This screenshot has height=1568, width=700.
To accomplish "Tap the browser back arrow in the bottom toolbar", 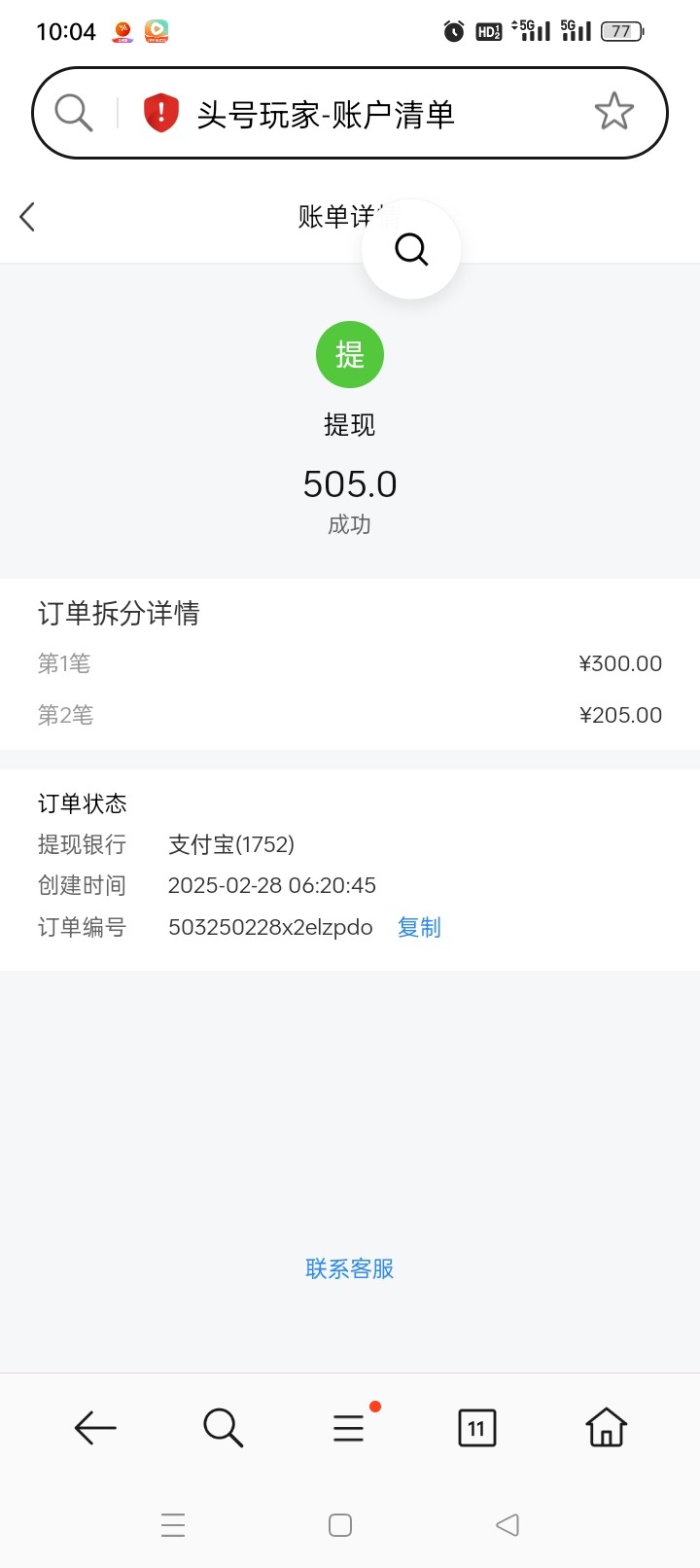I will point(95,1427).
